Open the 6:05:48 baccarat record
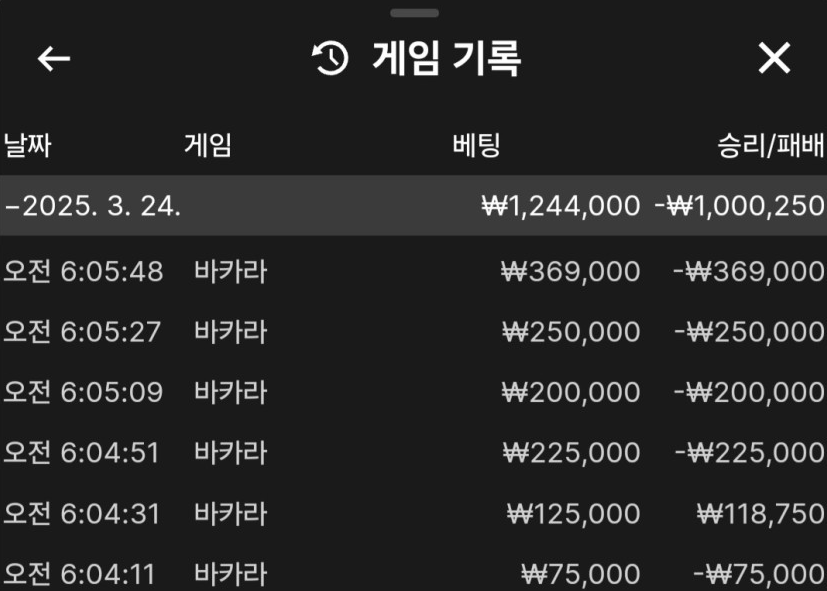The image size is (827, 591). [413, 271]
